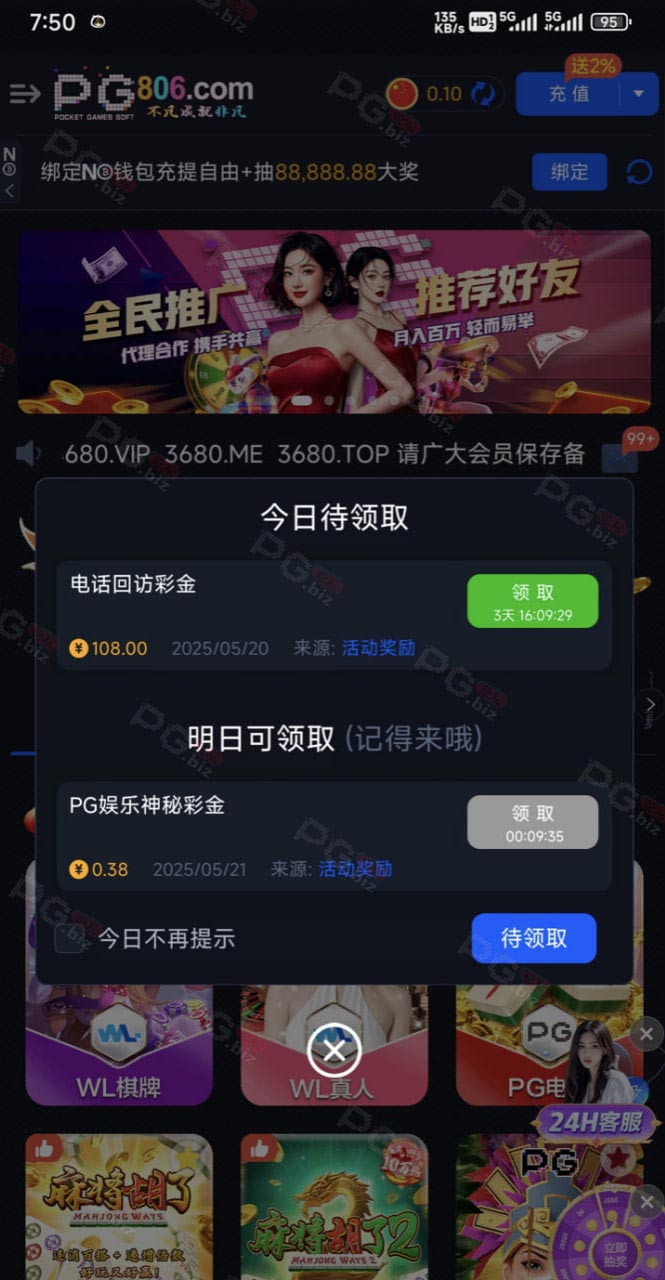
Task: Open the 全民推广 promotion banner
Action: [334, 321]
